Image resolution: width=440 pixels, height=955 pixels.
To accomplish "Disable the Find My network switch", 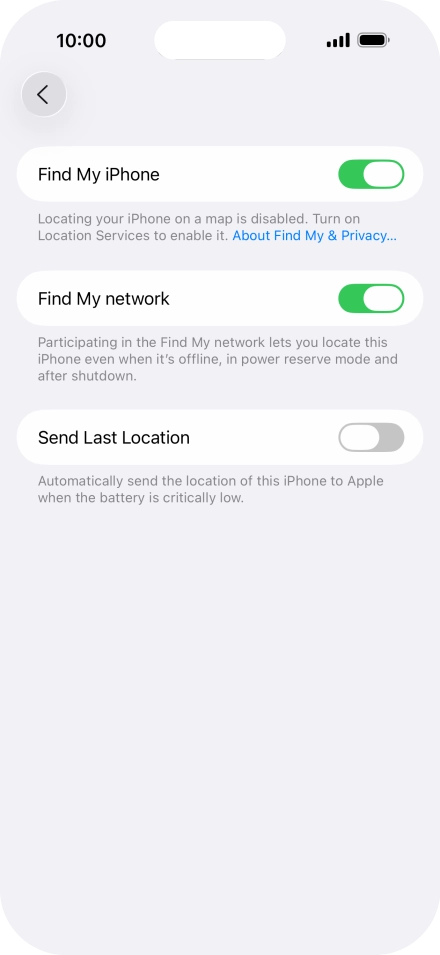I will pyautogui.click(x=371, y=298).
